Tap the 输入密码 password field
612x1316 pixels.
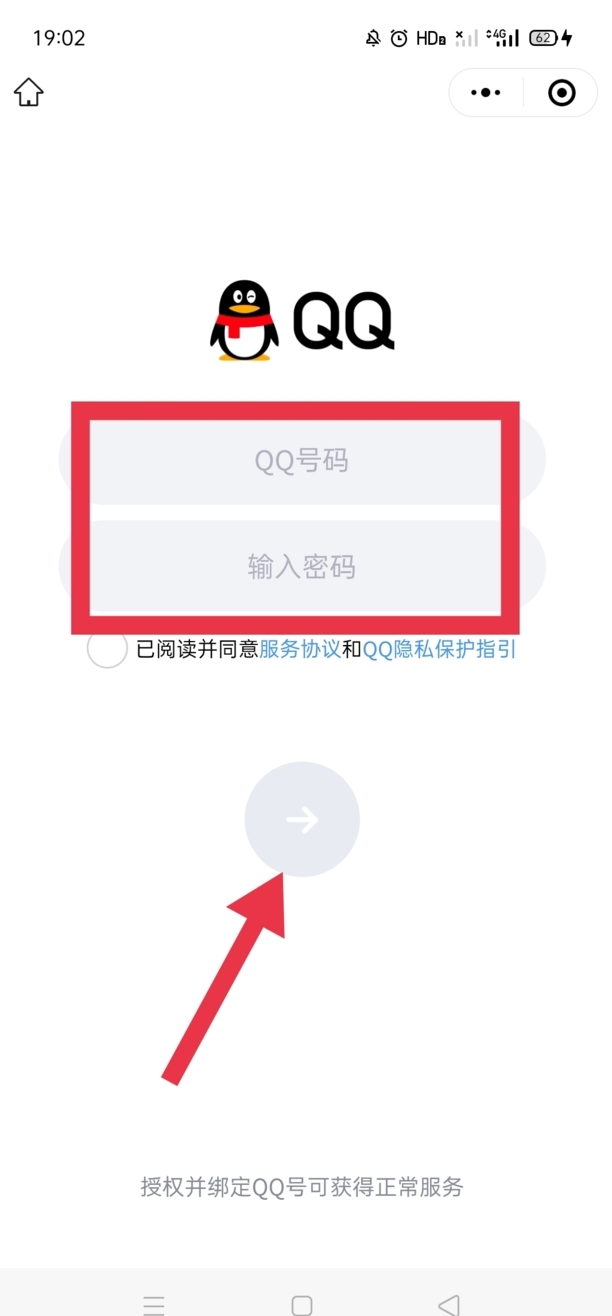click(x=301, y=567)
